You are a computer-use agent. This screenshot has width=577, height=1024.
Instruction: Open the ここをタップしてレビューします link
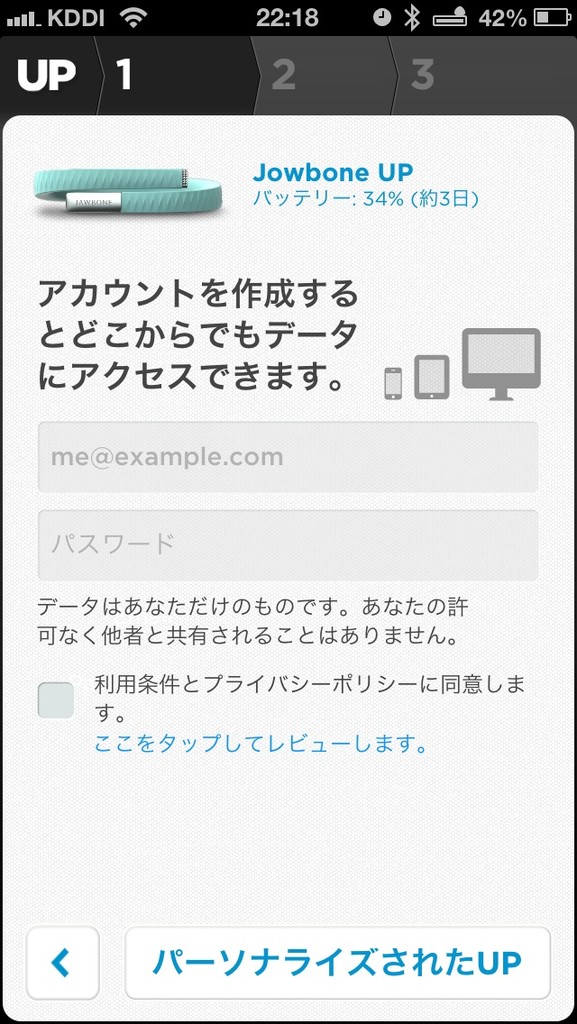tap(261, 743)
